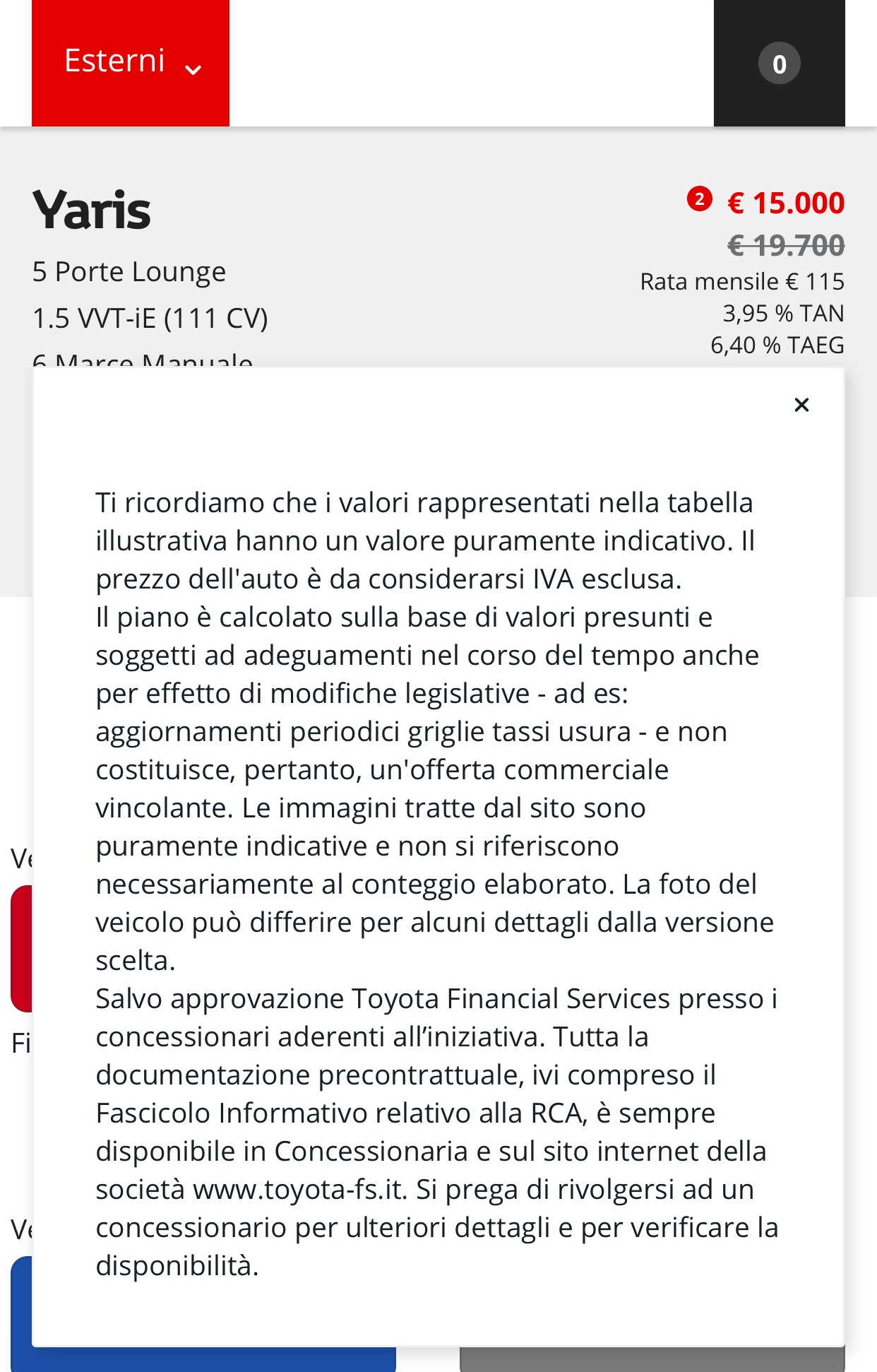Expand the Esterni dropdown

click(131, 63)
